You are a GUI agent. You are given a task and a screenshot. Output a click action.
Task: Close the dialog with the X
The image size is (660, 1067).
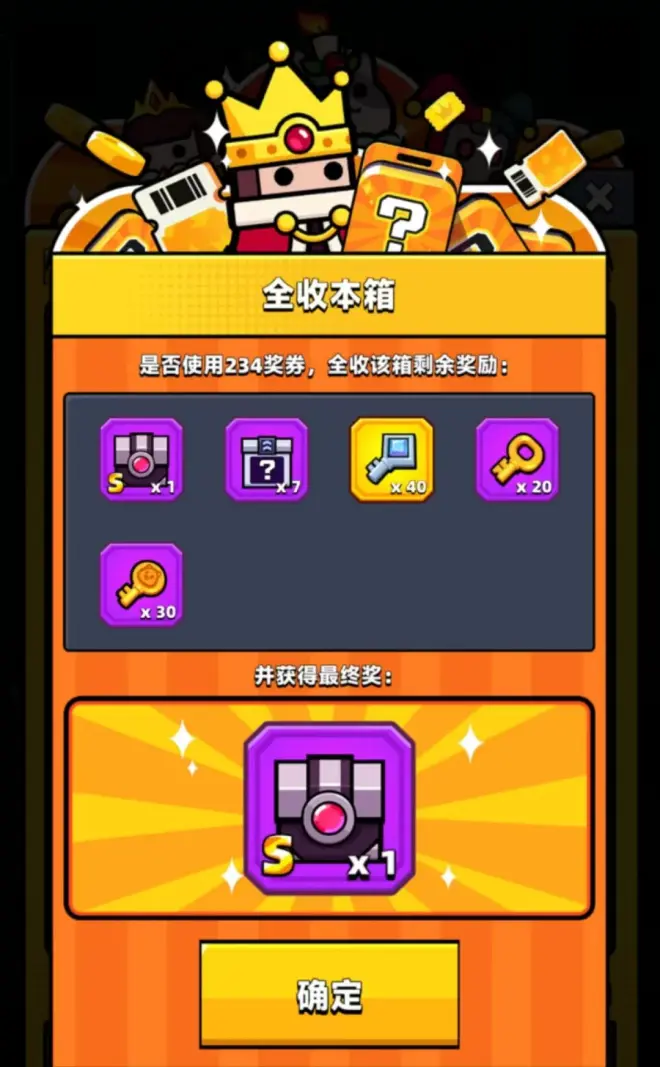point(599,198)
